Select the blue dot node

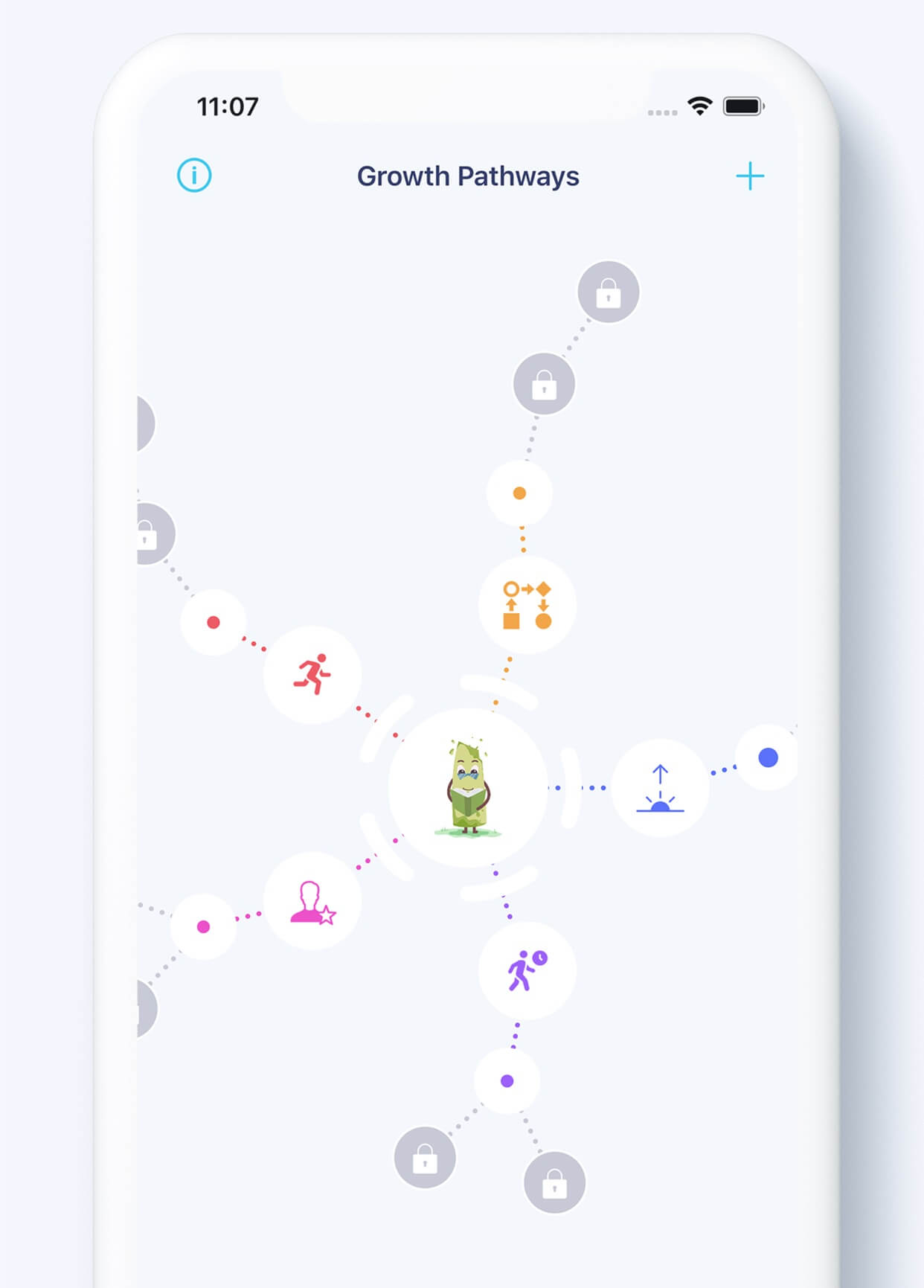pos(768,757)
